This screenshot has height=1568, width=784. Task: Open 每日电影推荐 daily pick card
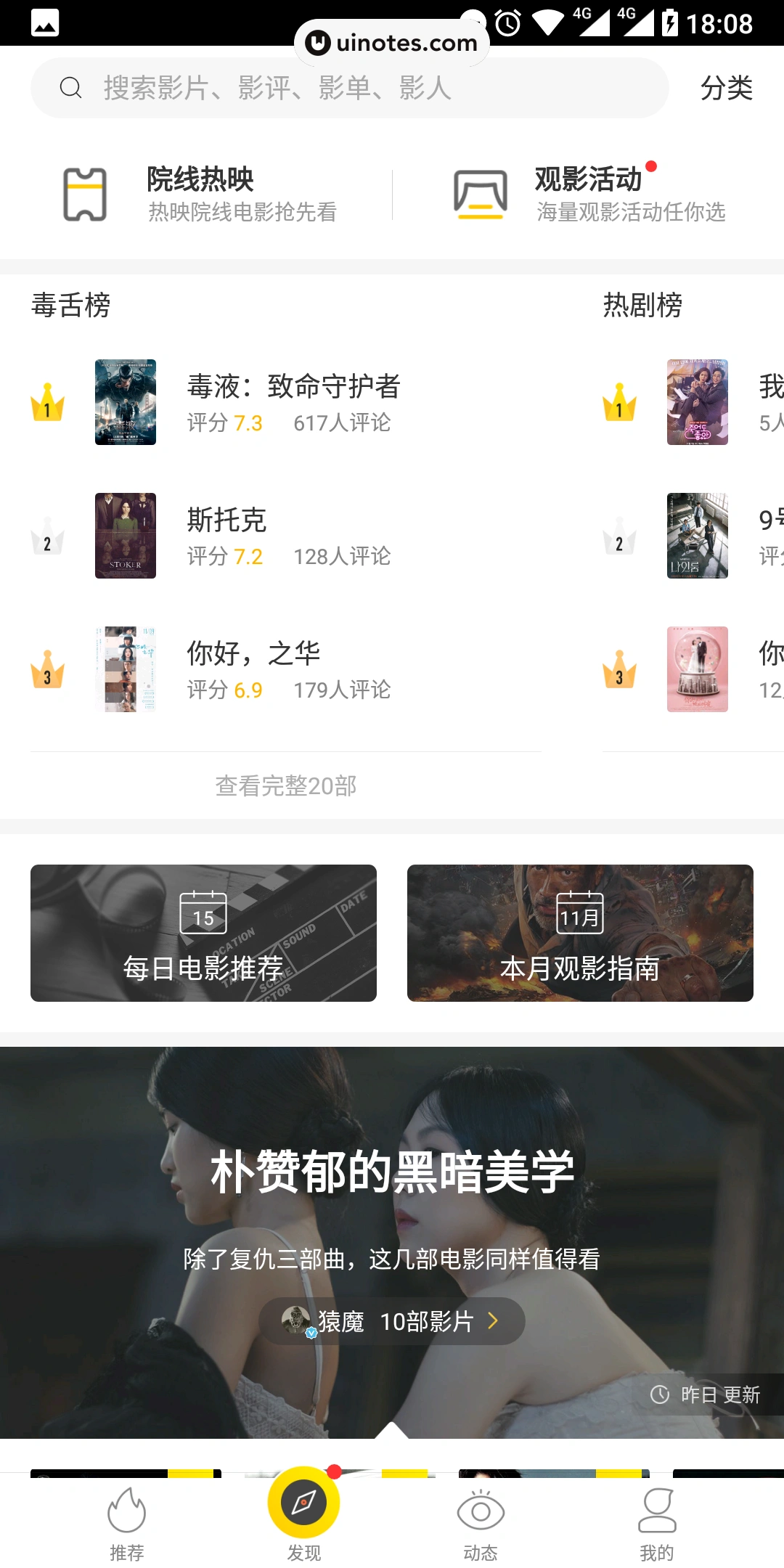203,933
